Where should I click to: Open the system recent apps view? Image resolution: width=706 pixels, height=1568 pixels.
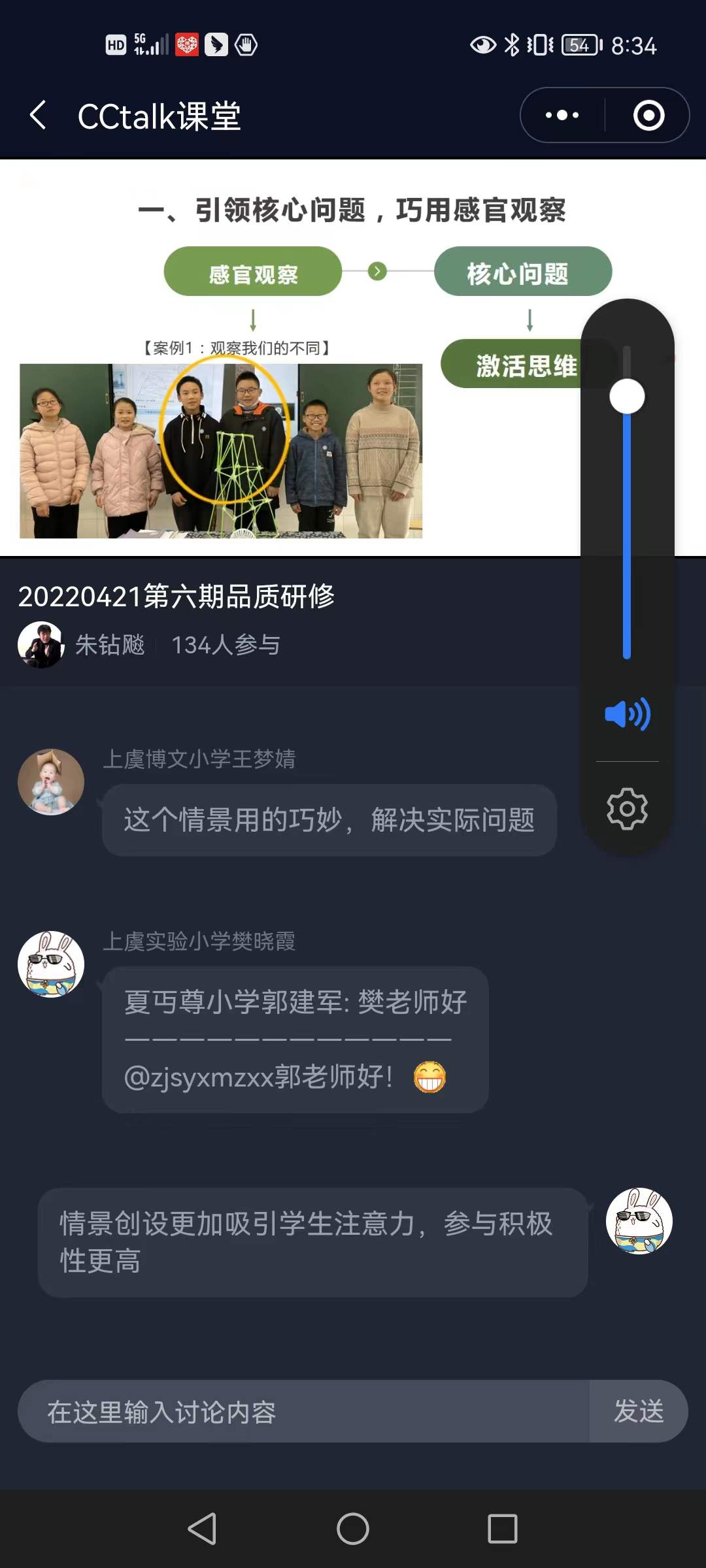tap(503, 1529)
